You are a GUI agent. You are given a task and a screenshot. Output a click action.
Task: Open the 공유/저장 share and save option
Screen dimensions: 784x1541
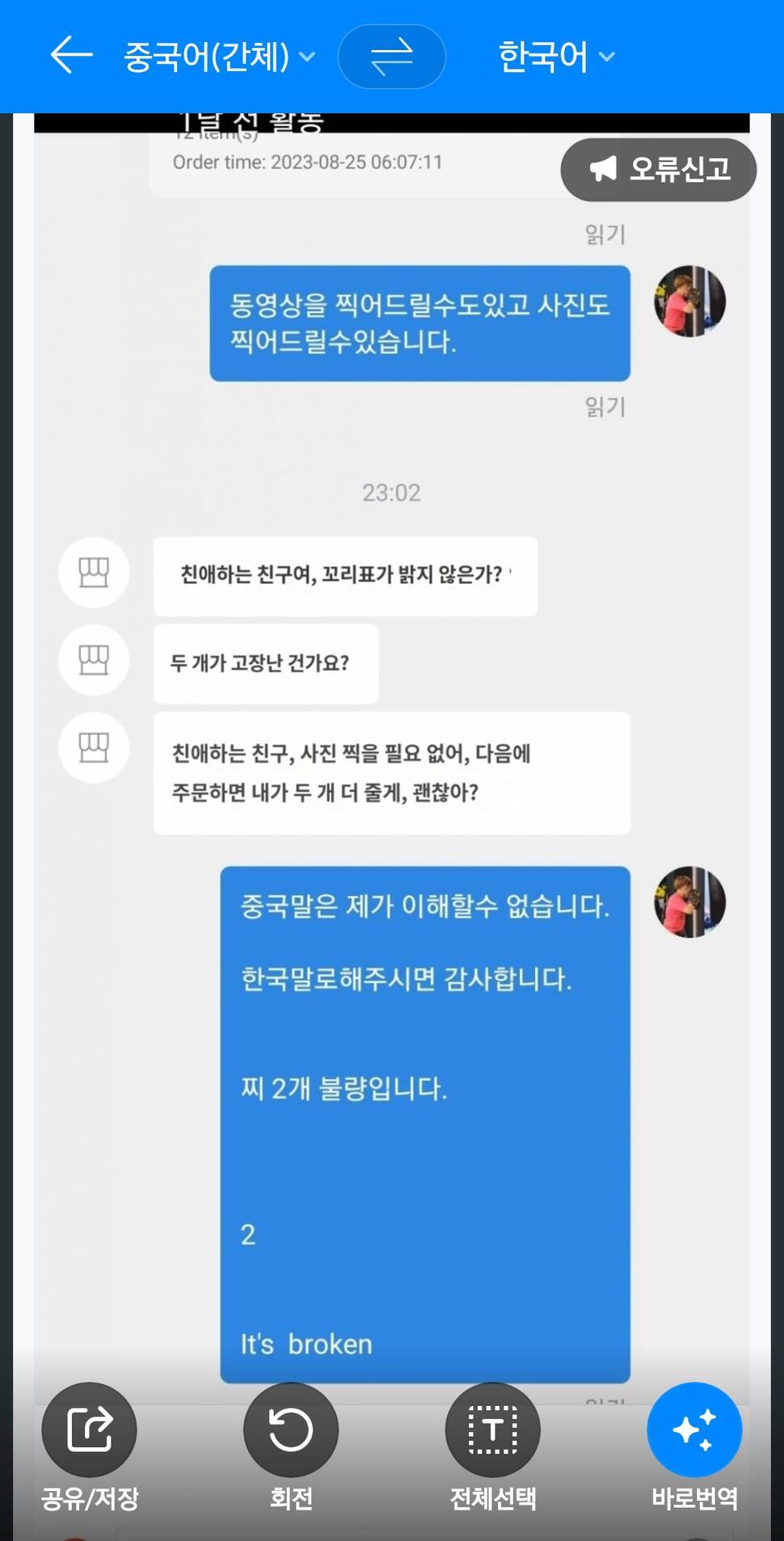coord(89,1429)
